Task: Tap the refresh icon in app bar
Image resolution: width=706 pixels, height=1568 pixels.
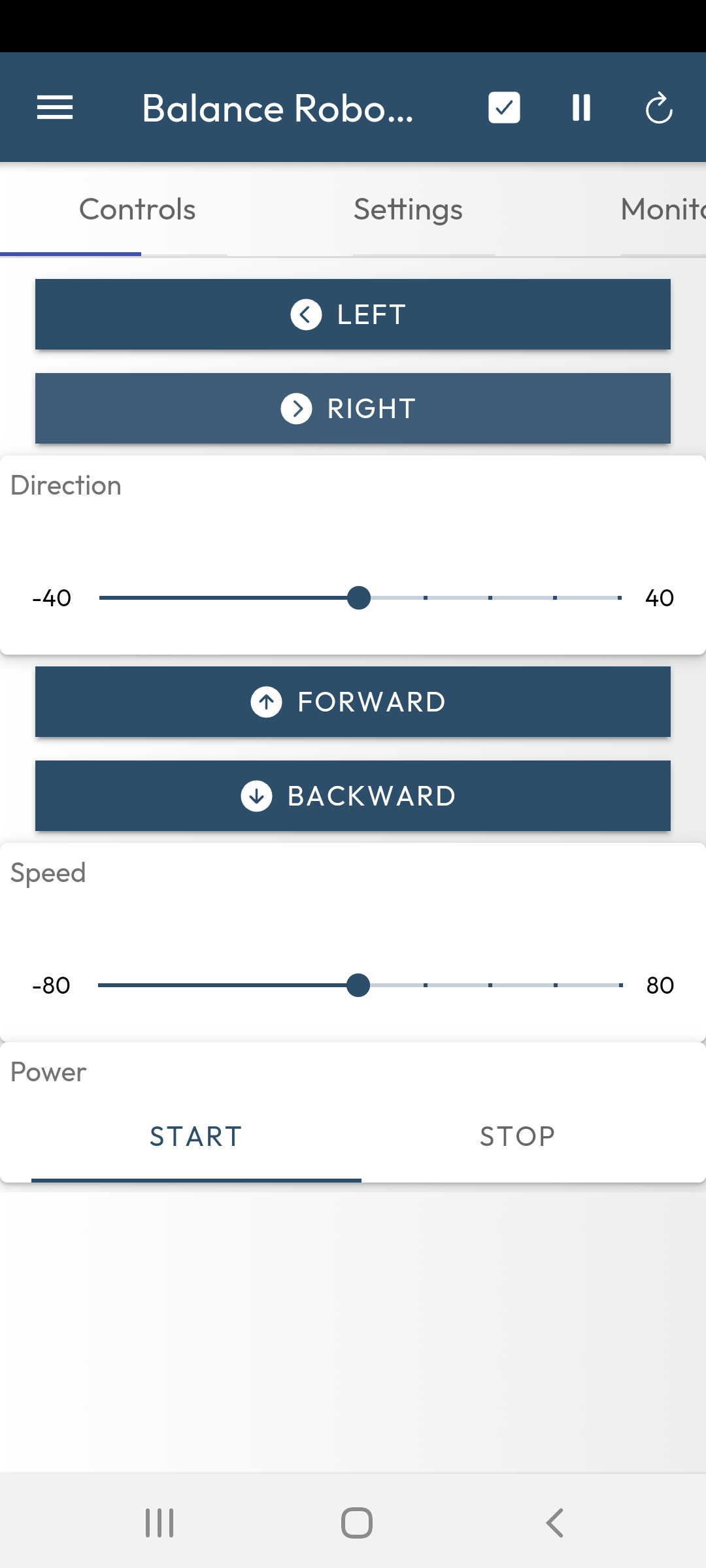Action: (659, 108)
